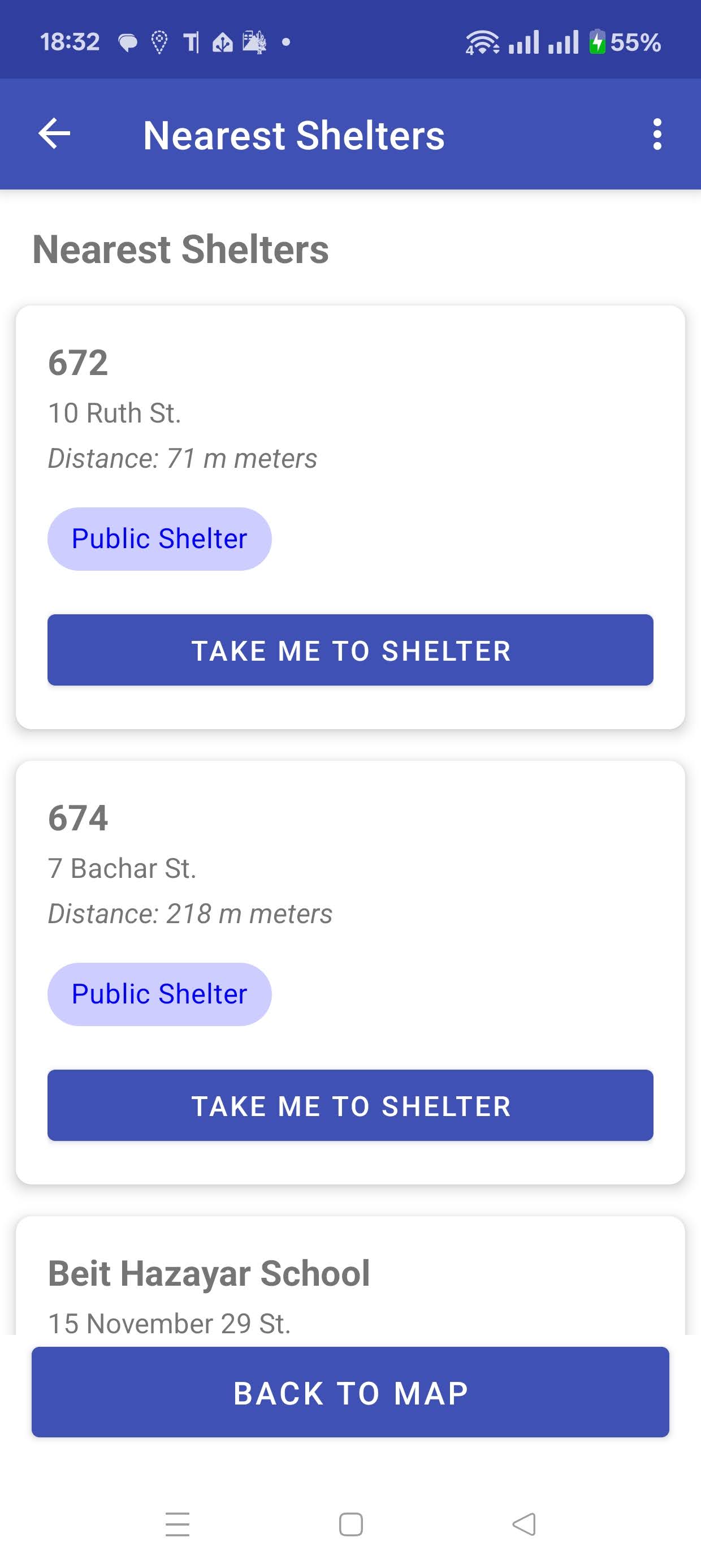Image resolution: width=701 pixels, height=1568 pixels.
Task: Tap the back arrow in the top bar
Action: click(53, 134)
